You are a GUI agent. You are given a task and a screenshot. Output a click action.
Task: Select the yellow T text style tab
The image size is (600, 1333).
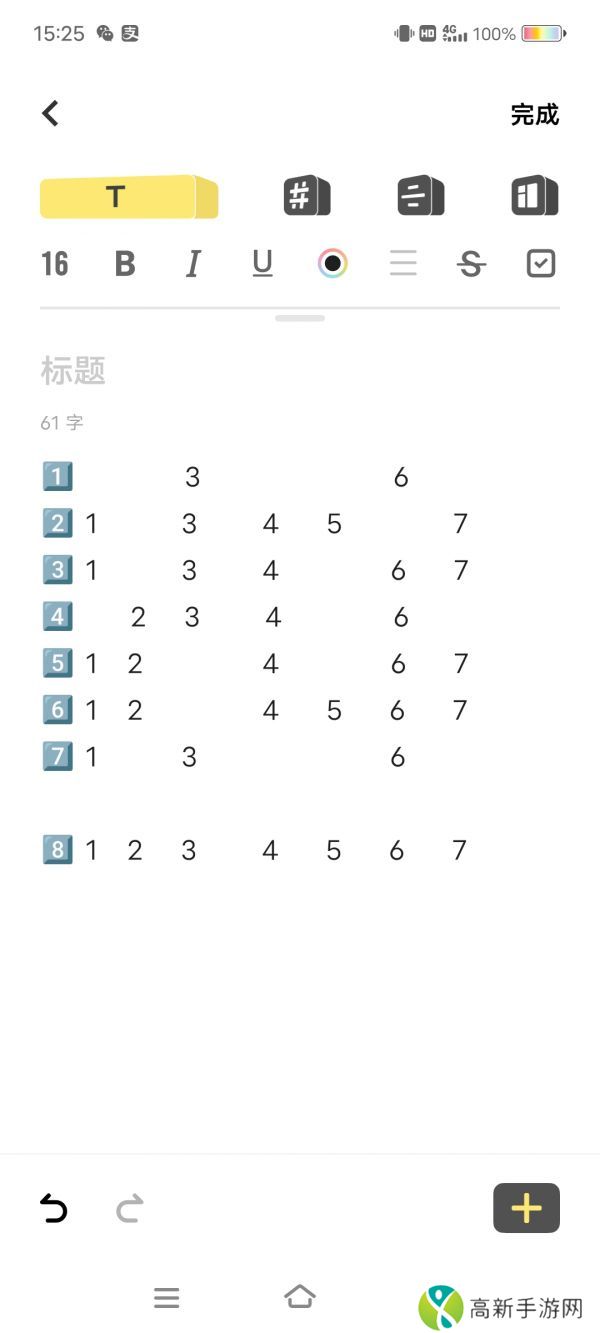(128, 197)
